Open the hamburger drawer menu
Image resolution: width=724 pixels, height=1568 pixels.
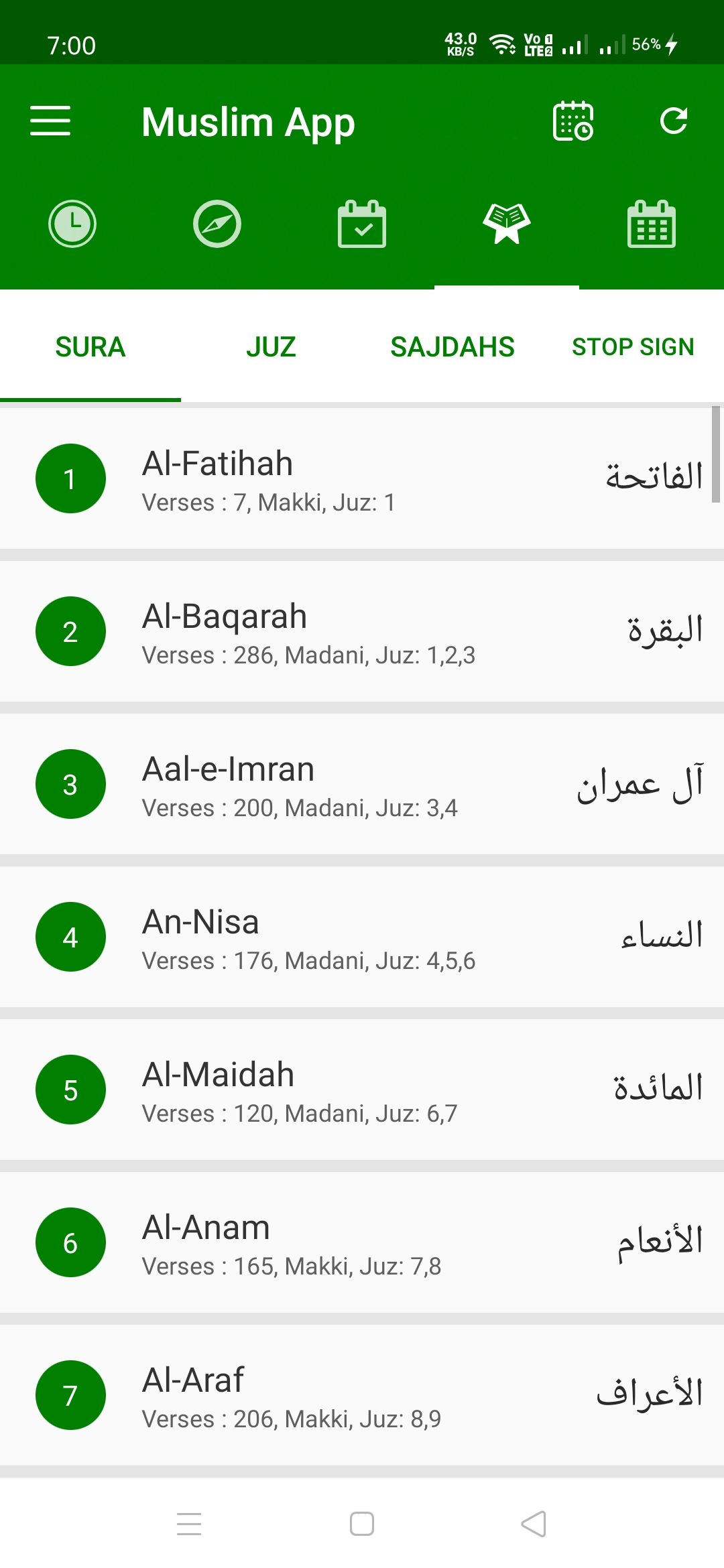click(50, 121)
